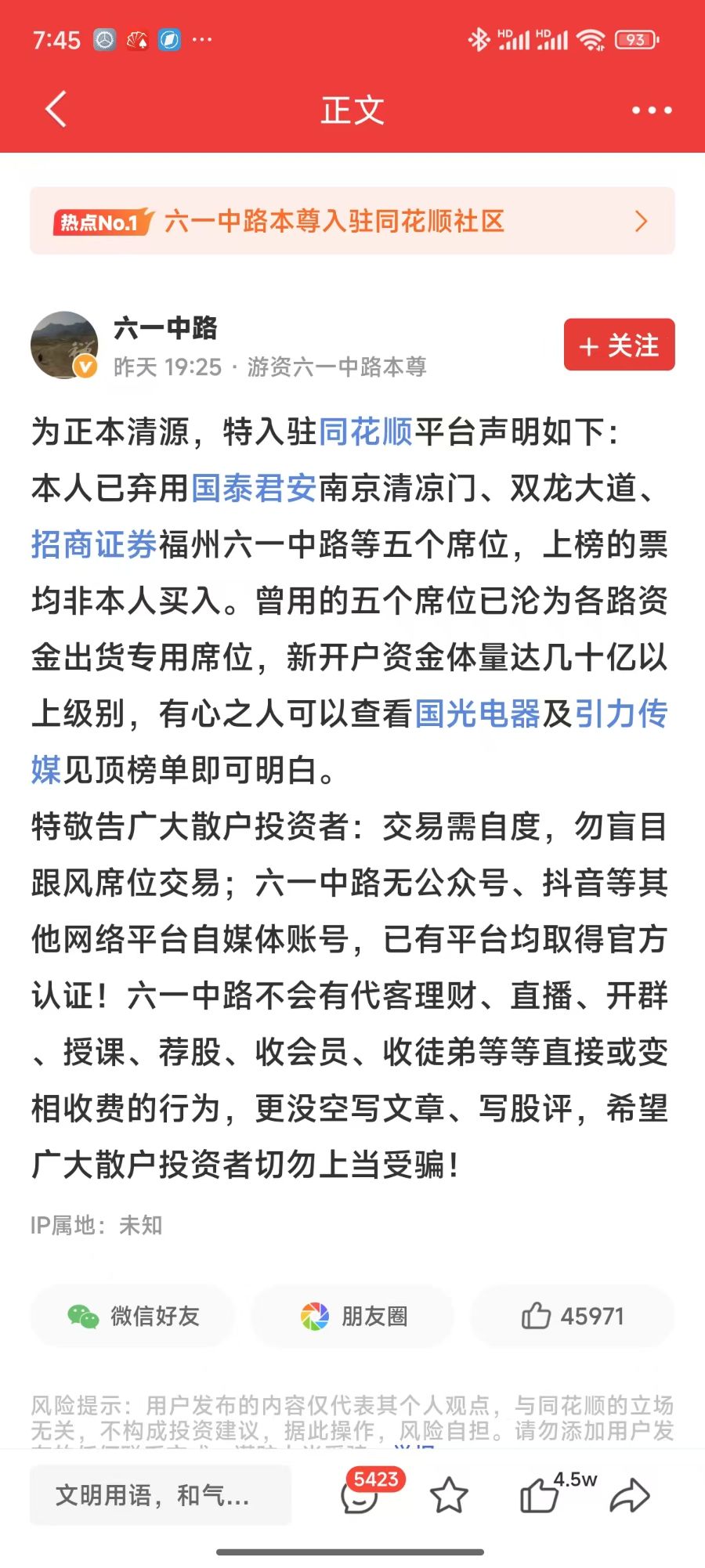The width and height of the screenshot is (705, 1568).
Task: Open the author's avatar image
Action: (x=64, y=343)
